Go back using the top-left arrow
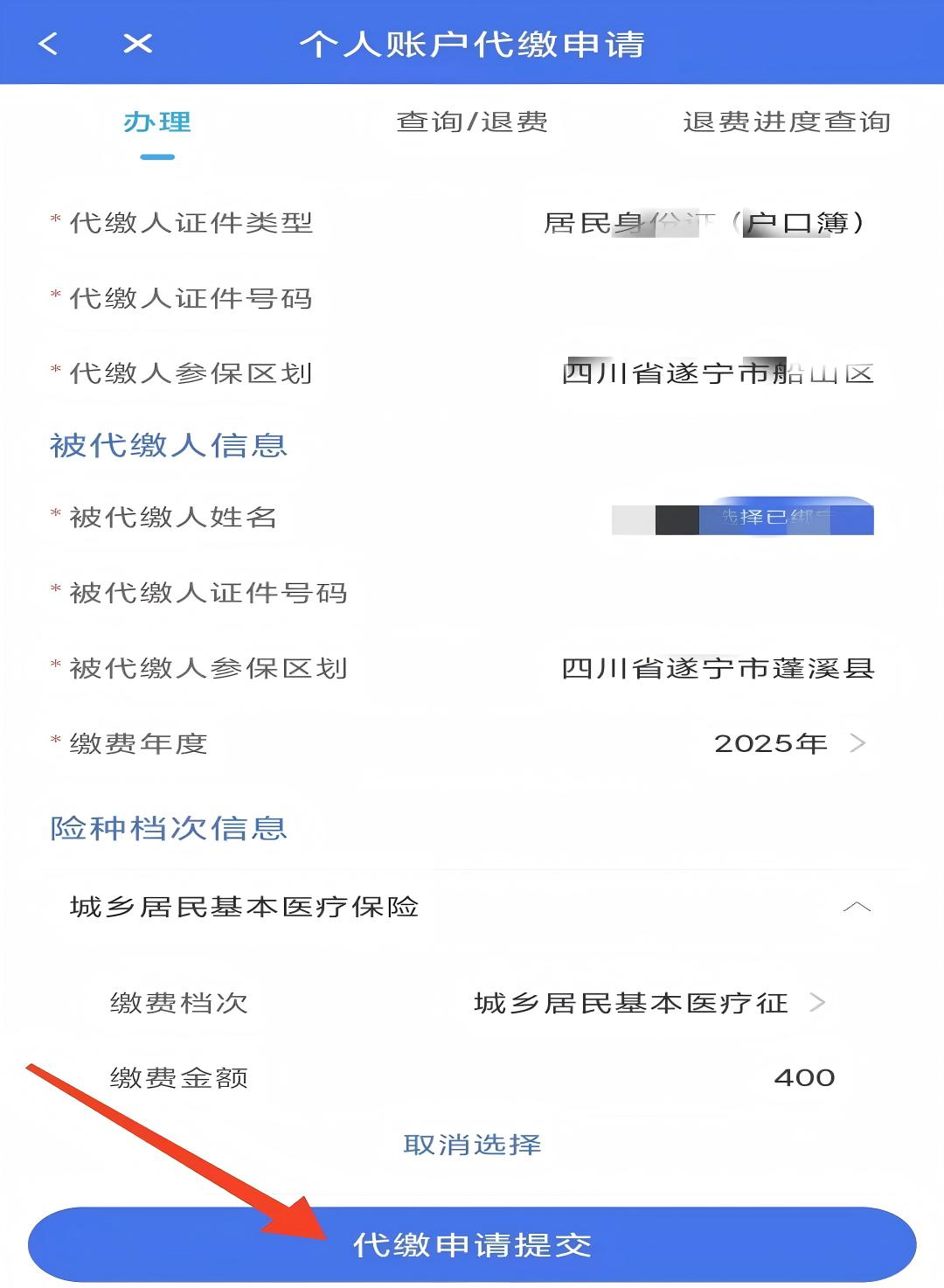Image resolution: width=944 pixels, height=1288 pixels. [49, 44]
